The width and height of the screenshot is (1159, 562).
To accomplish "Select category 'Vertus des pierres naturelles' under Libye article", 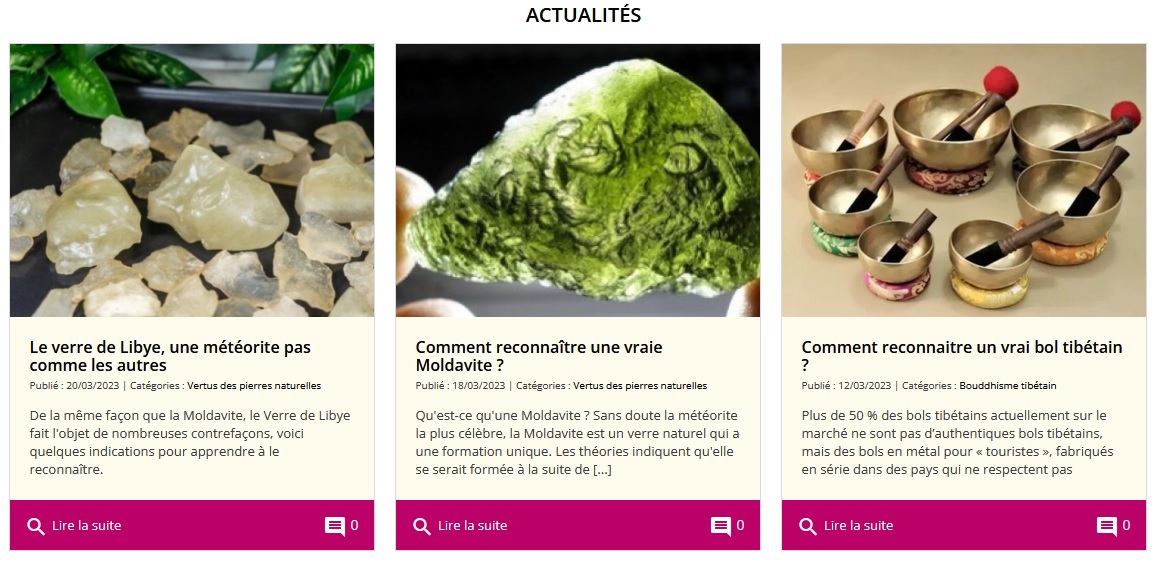I will point(254,386).
